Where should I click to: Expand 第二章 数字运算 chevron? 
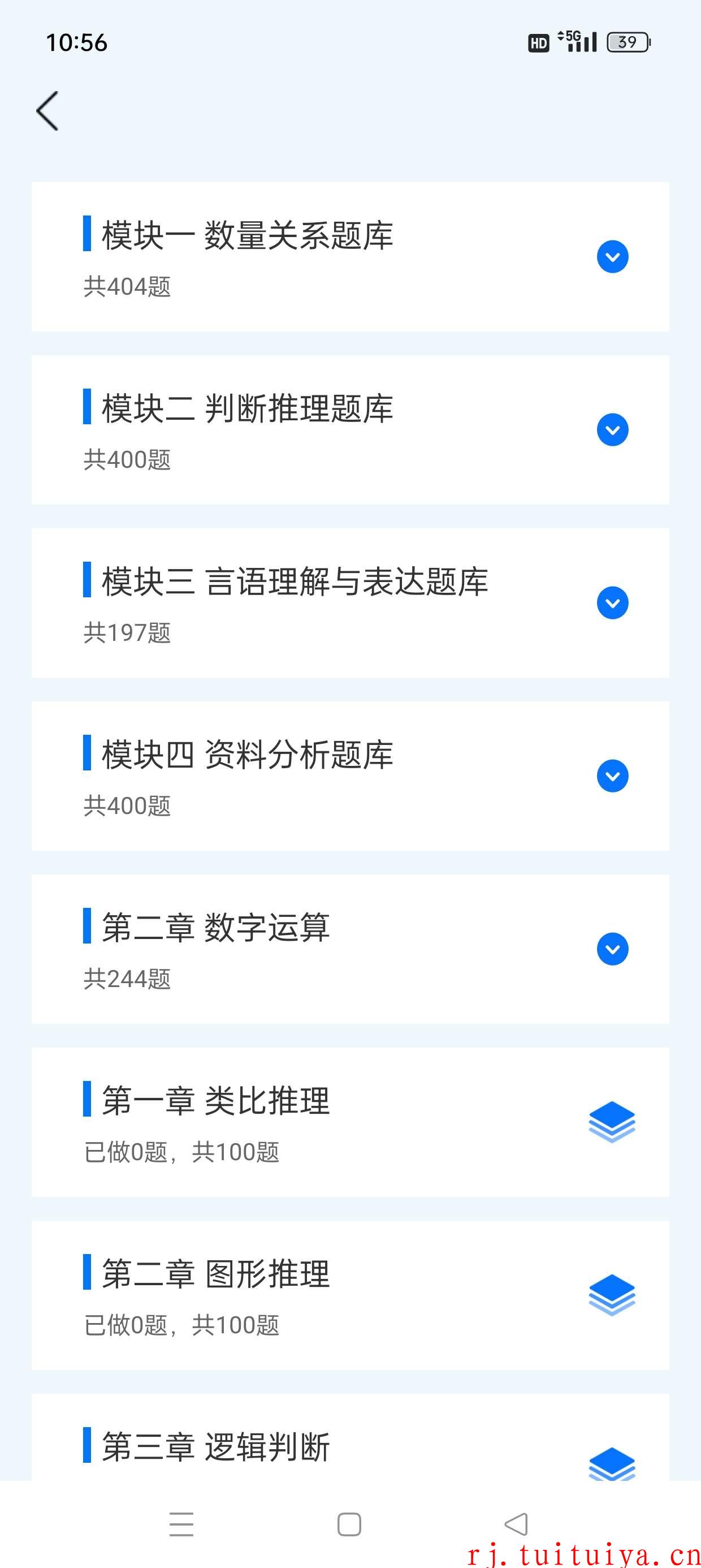(x=612, y=949)
